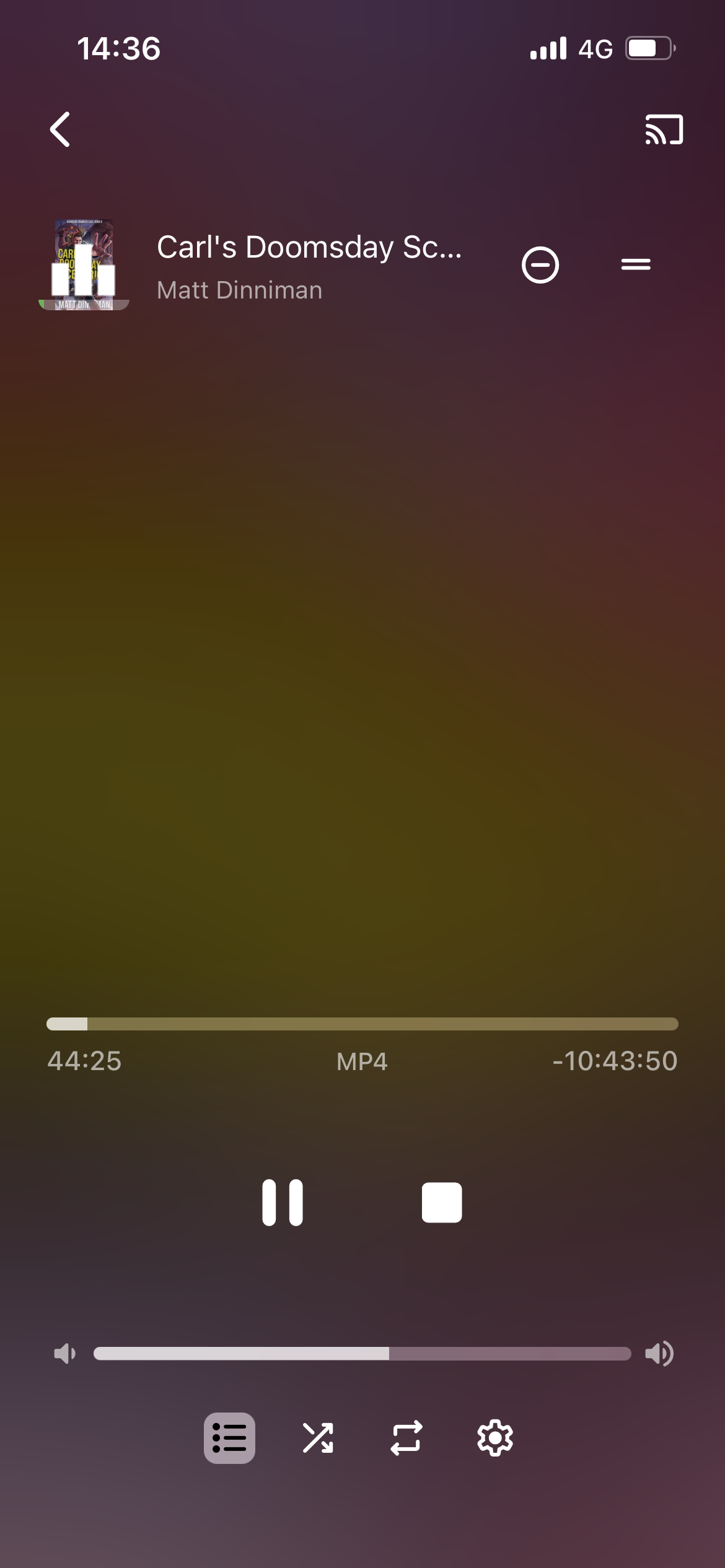Enable shuffle mode
725x1568 pixels.
(x=318, y=1438)
